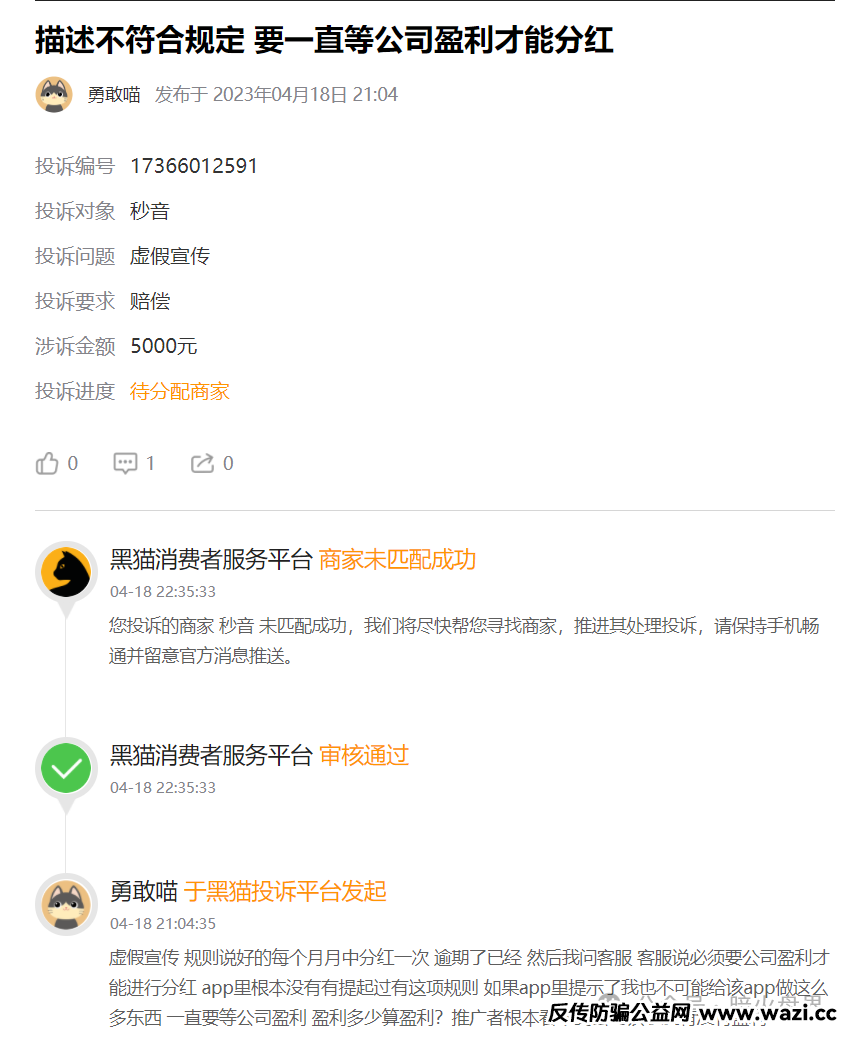Open the complaint target 秒音
Screen dimensions: 851x1040
click(x=151, y=211)
